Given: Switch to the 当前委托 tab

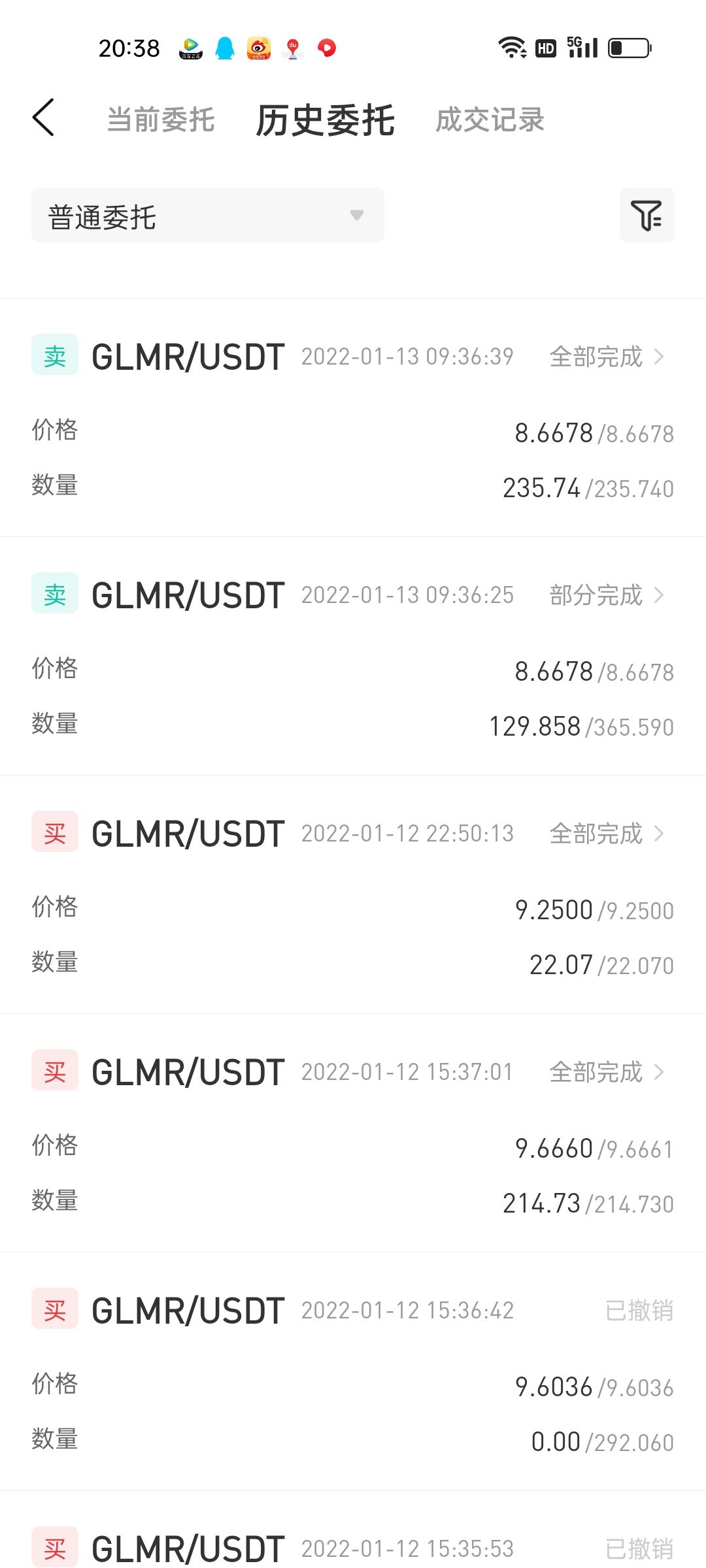Looking at the screenshot, I should [161, 120].
